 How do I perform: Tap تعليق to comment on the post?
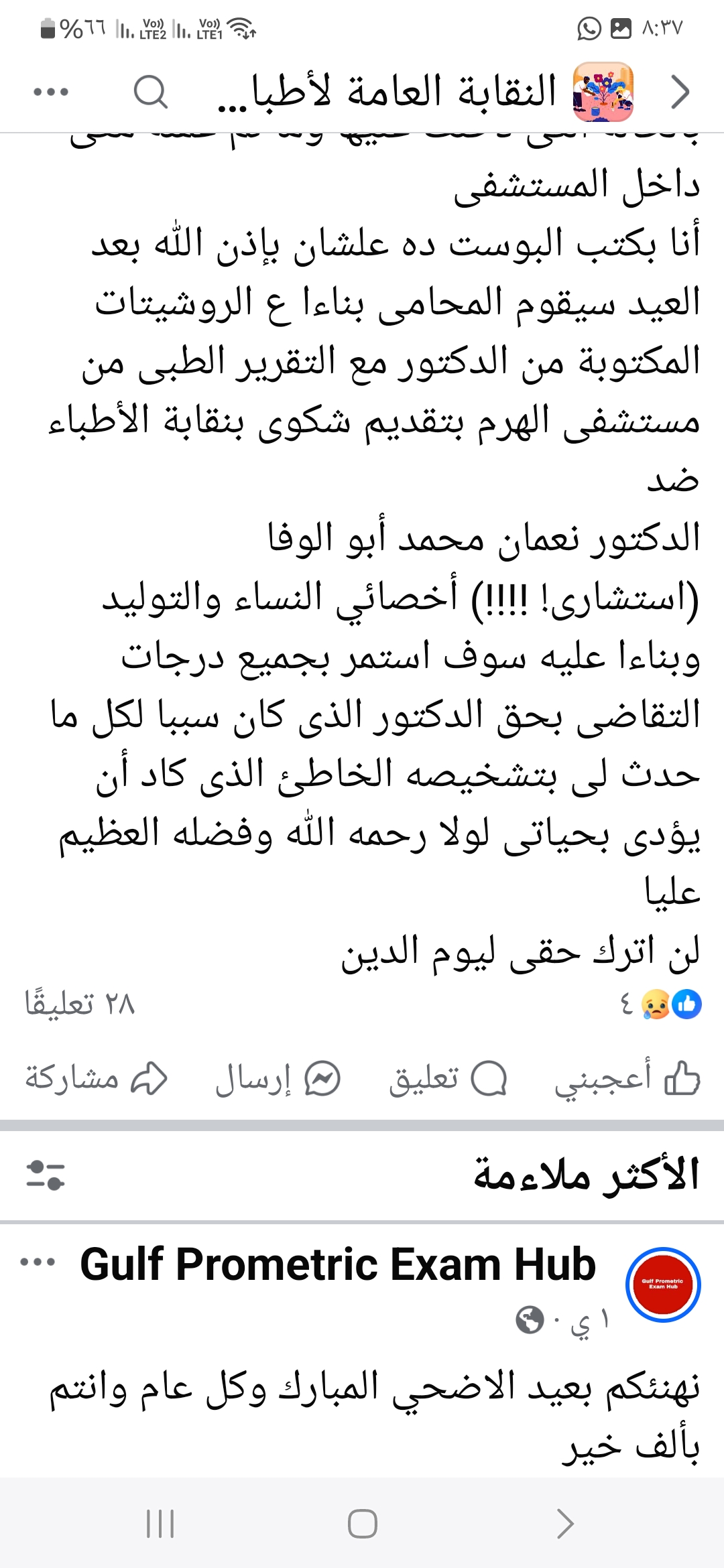point(448,1080)
